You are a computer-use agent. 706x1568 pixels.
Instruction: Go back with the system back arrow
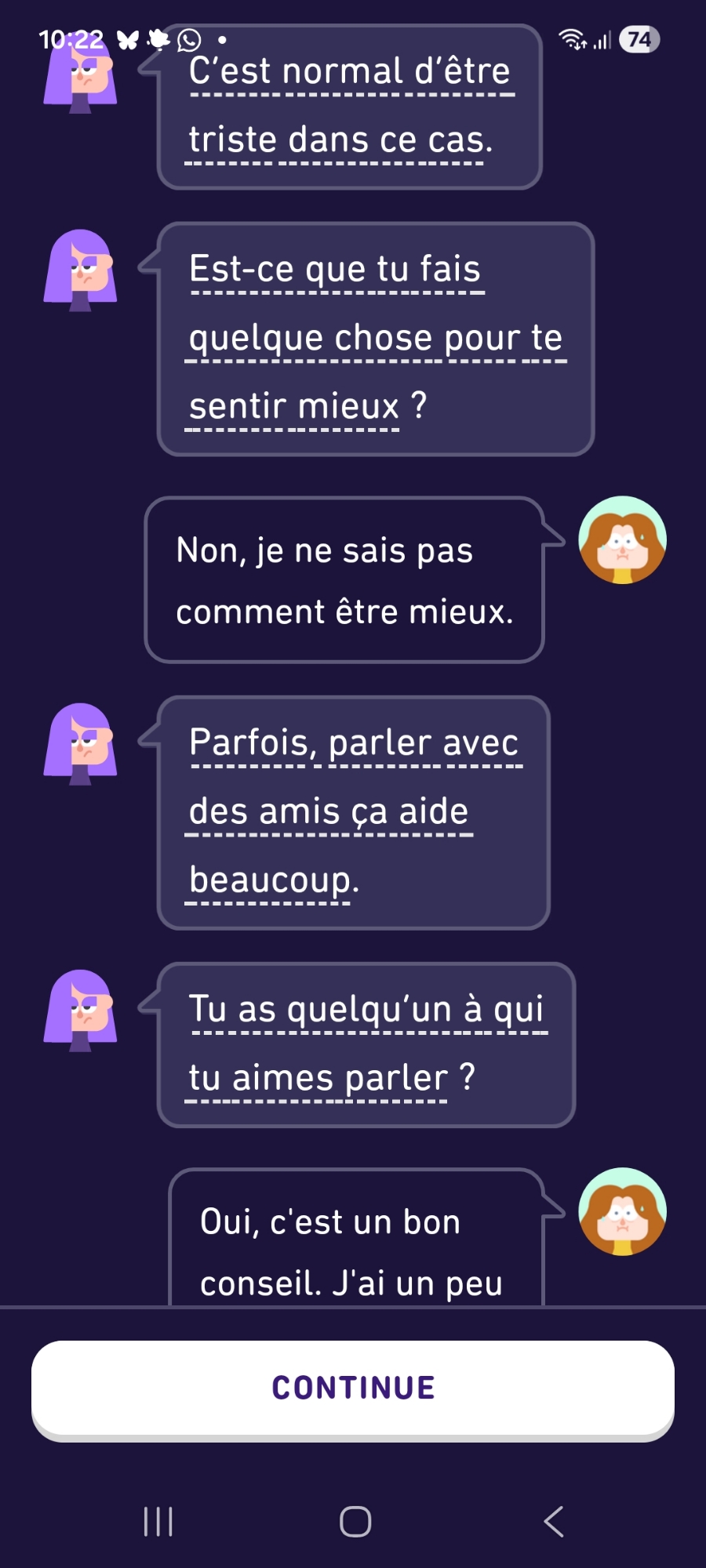553,1522
